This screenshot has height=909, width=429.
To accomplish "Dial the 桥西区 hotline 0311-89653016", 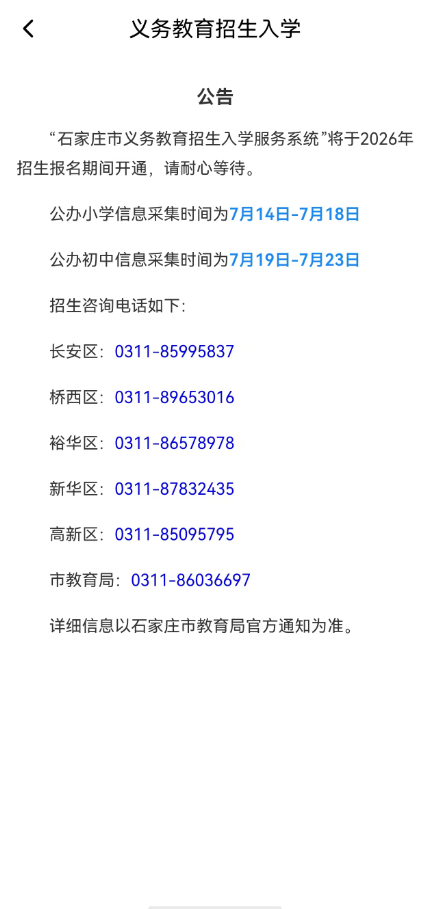I will tap(174, 398).
